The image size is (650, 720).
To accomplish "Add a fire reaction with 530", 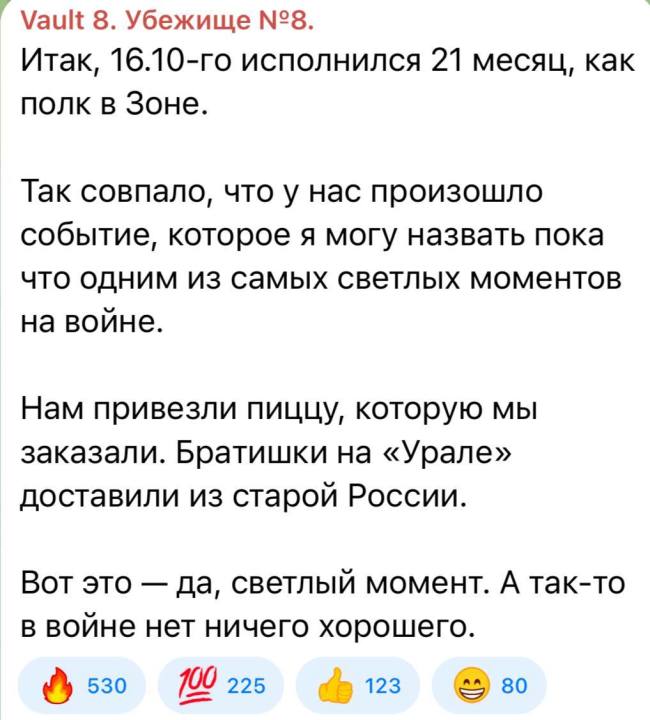I will (85, 685).
